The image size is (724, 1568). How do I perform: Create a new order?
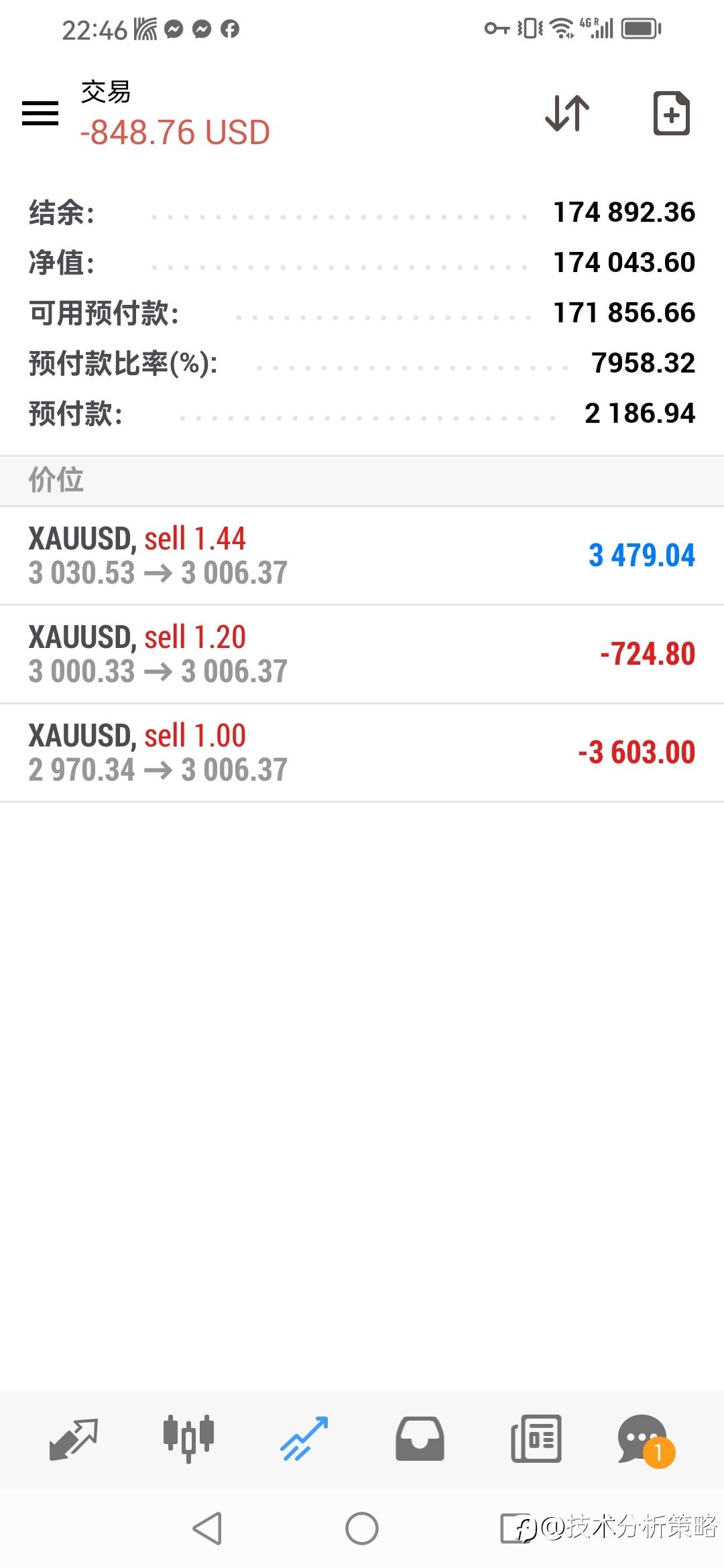click(x=671, y=113)
